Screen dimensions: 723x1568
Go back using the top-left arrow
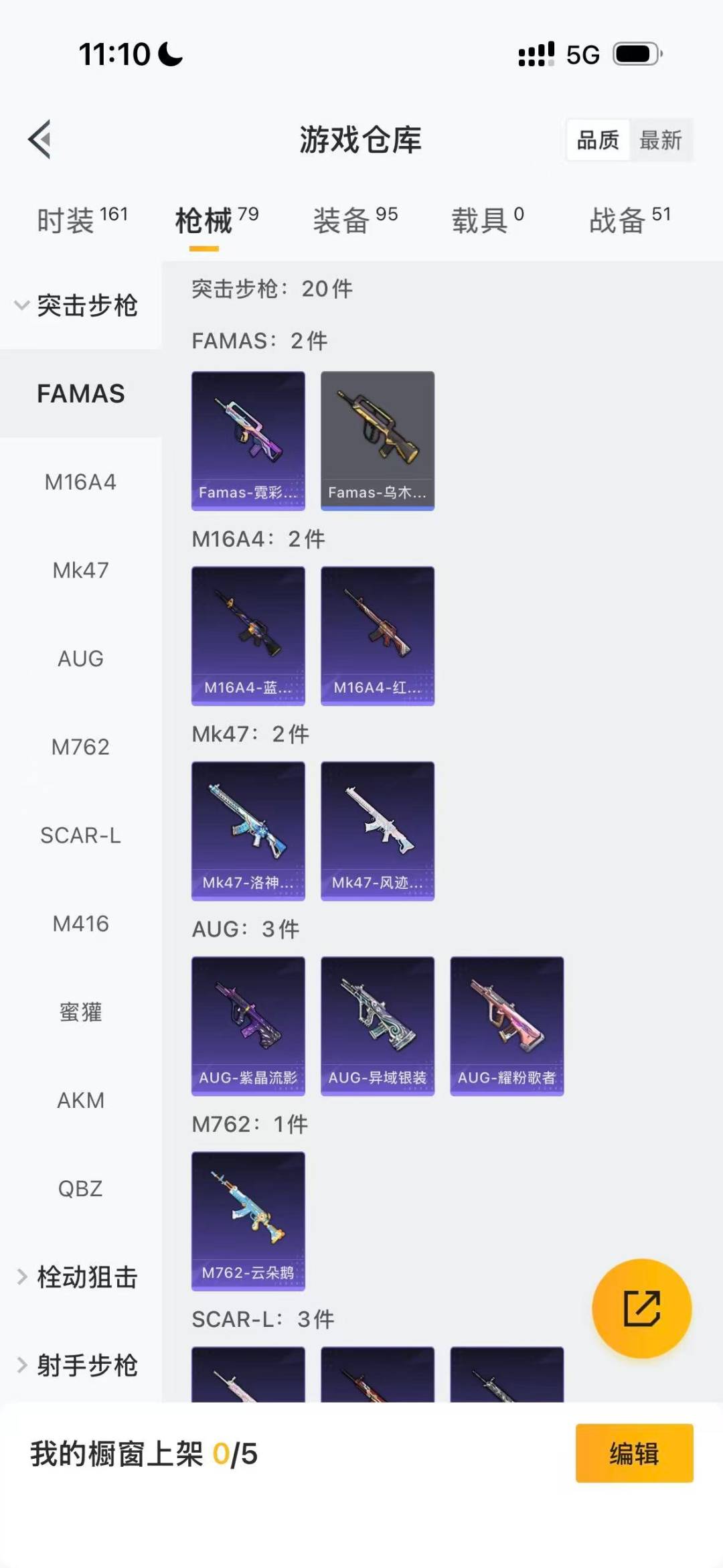40,139
